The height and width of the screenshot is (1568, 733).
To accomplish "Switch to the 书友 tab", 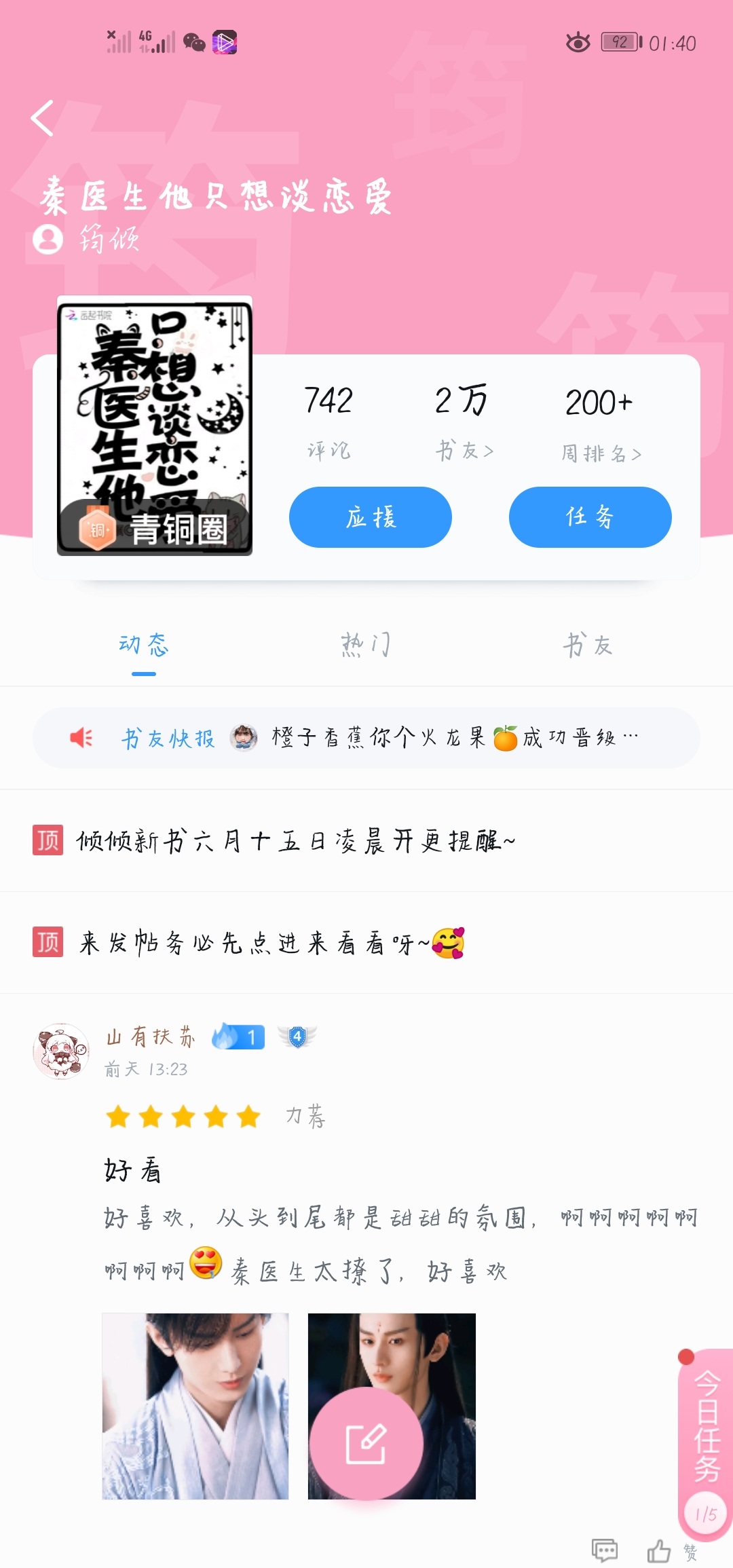I will point(588,645).
